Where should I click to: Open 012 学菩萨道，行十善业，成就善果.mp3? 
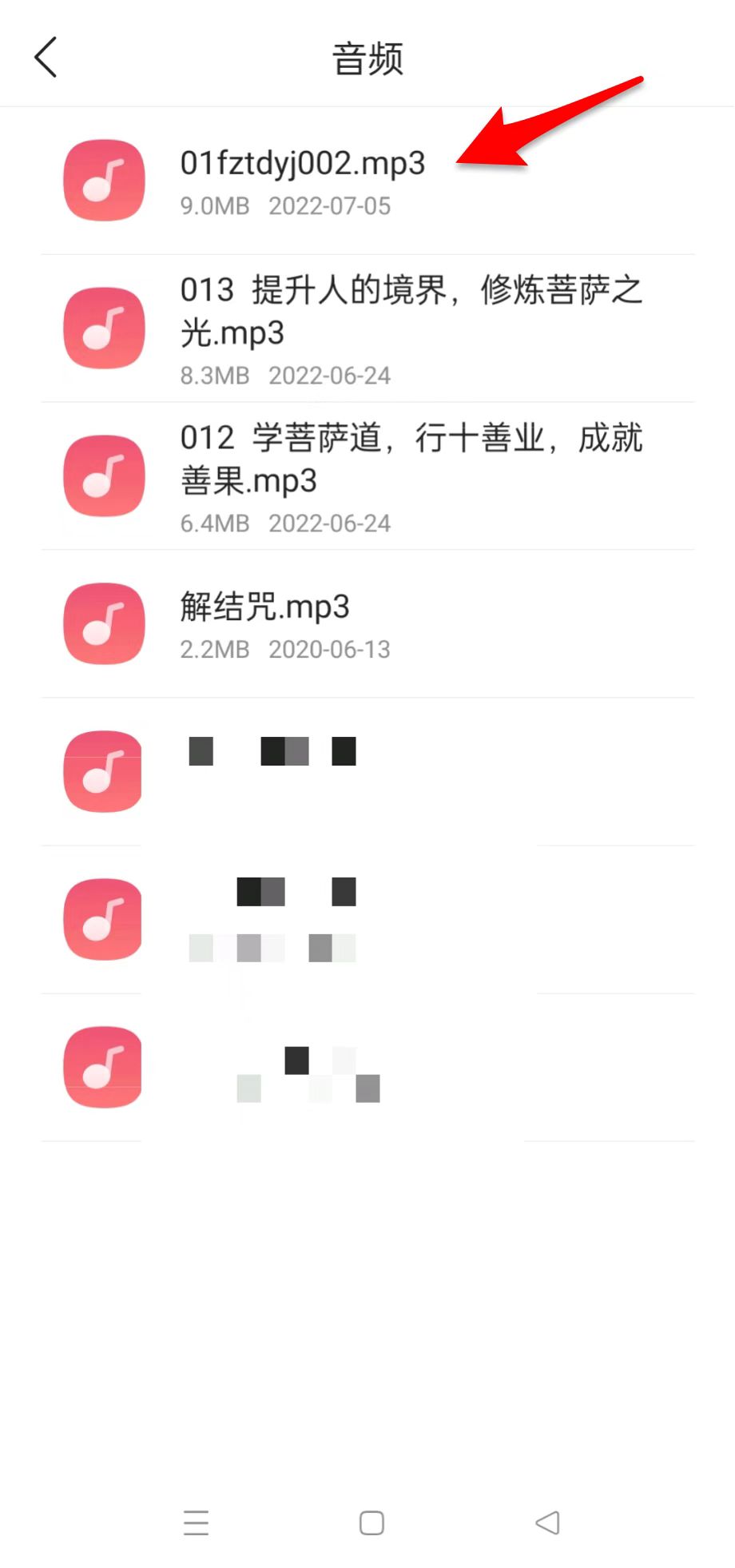click(367, 476)
